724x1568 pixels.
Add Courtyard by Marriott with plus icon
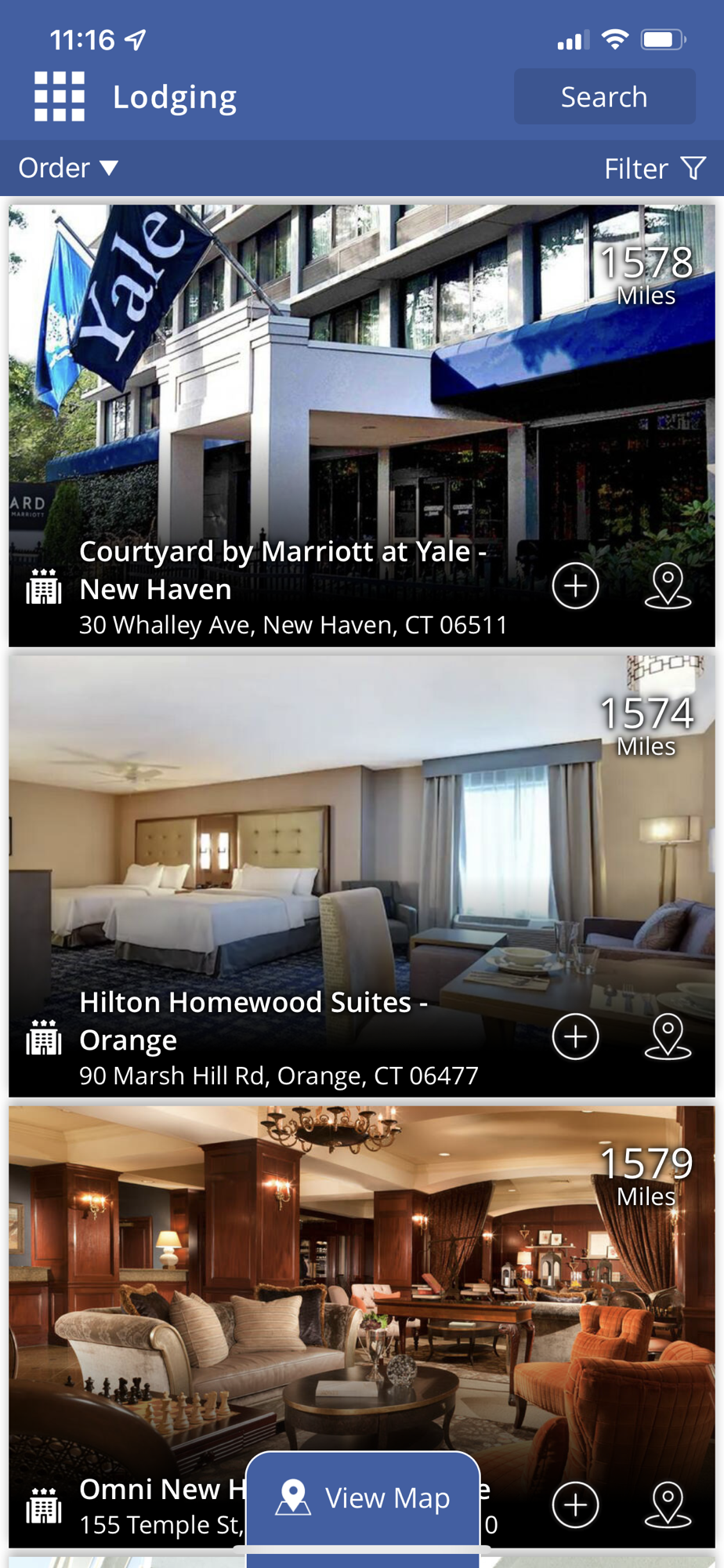click(x=576, y=586)
